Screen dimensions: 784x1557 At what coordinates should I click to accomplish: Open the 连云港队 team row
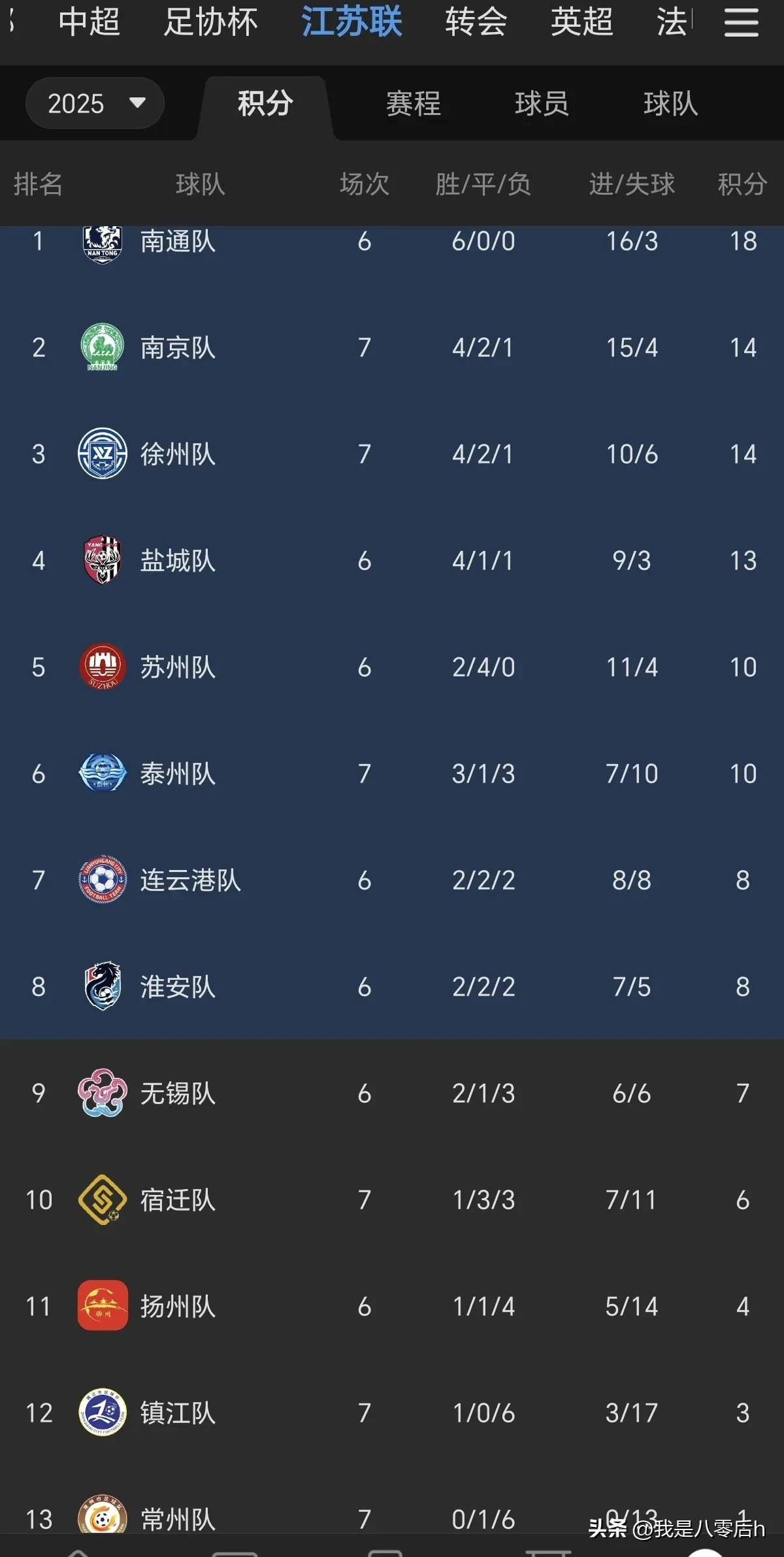pos(392,880)
